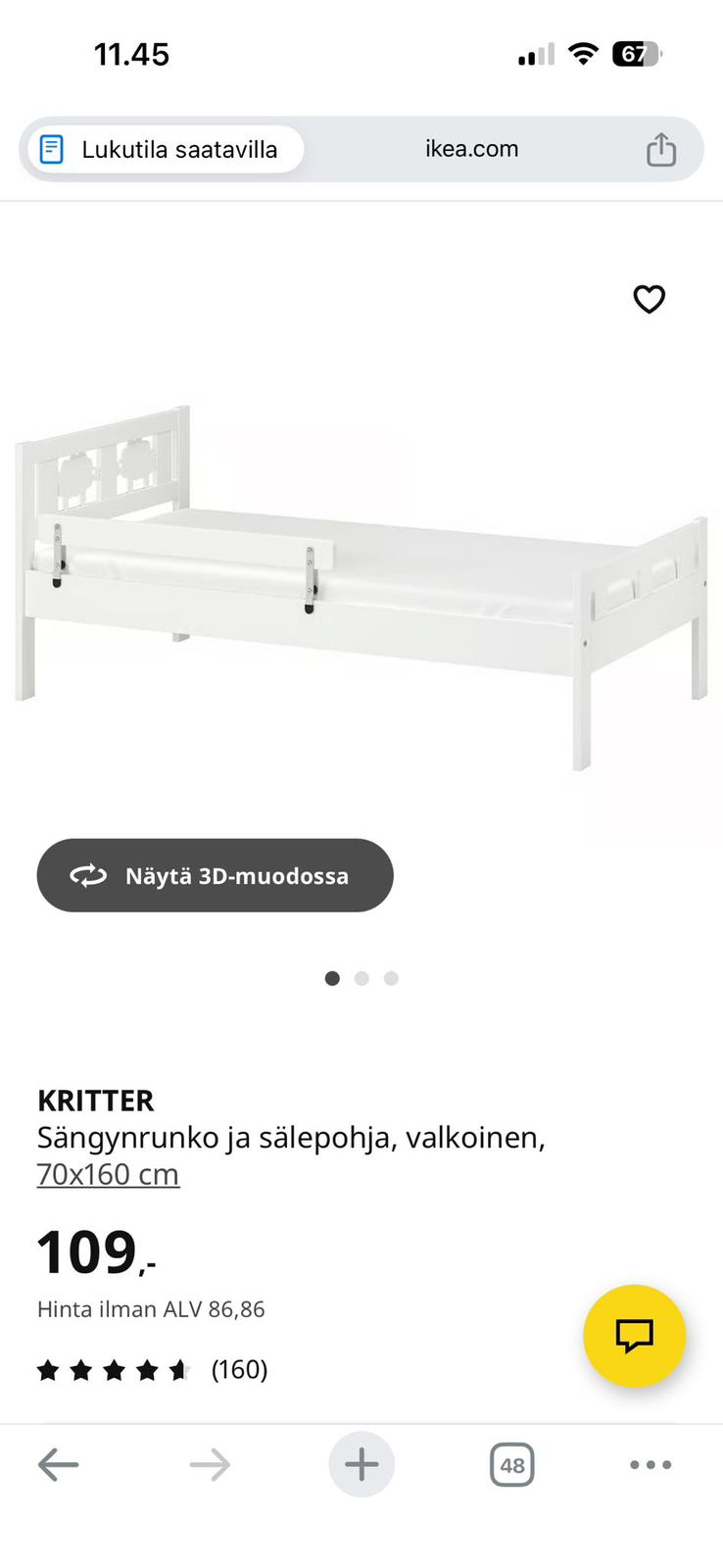Add KRITTER bed to favorites via heart icon
Image resolution: width=723 pixels, height=1568 pixels.
click(650, 300)
